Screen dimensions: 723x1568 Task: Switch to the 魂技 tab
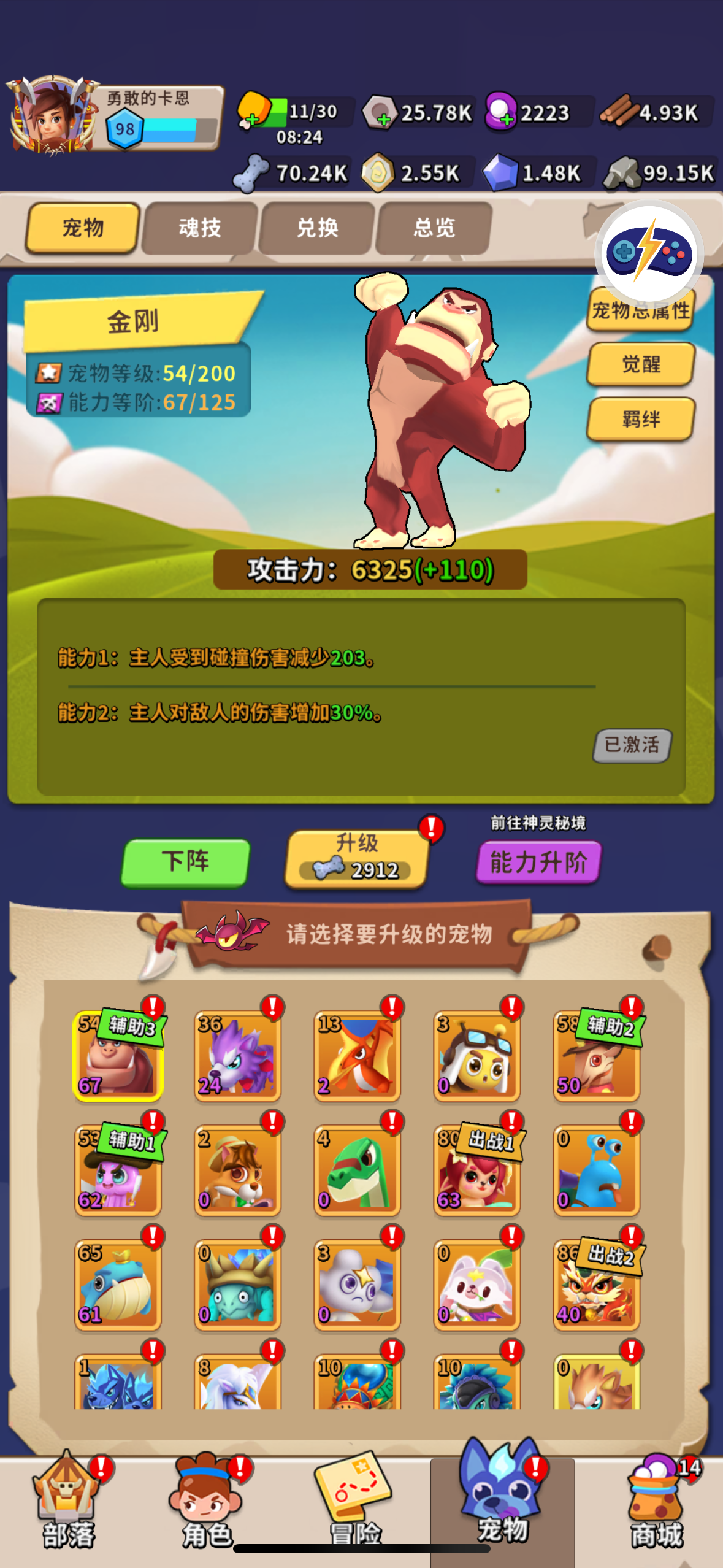pyautogui.click(x=199, y=228)
